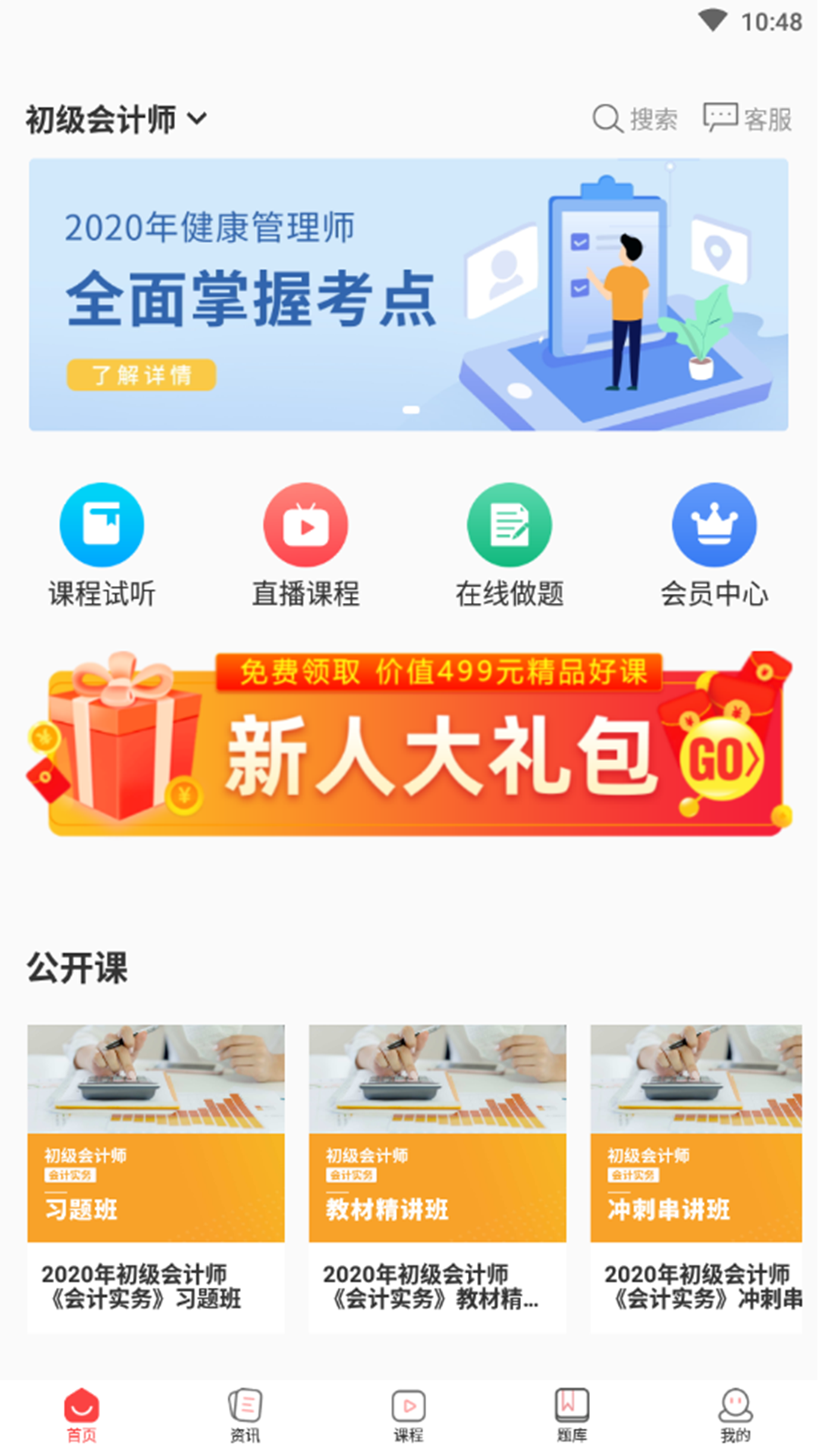Switch to the 我的 profile tab
The image size is (819, 1456).
pos(735,1415)
